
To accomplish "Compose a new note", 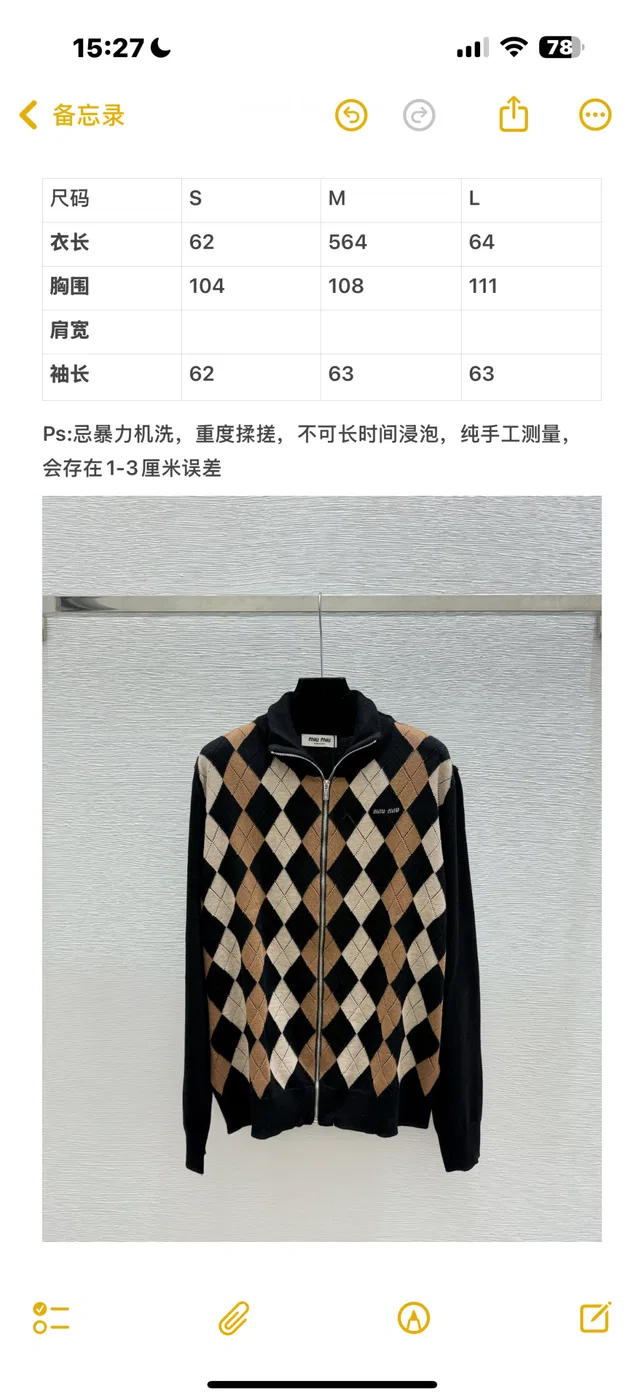I will [595, 1317].
